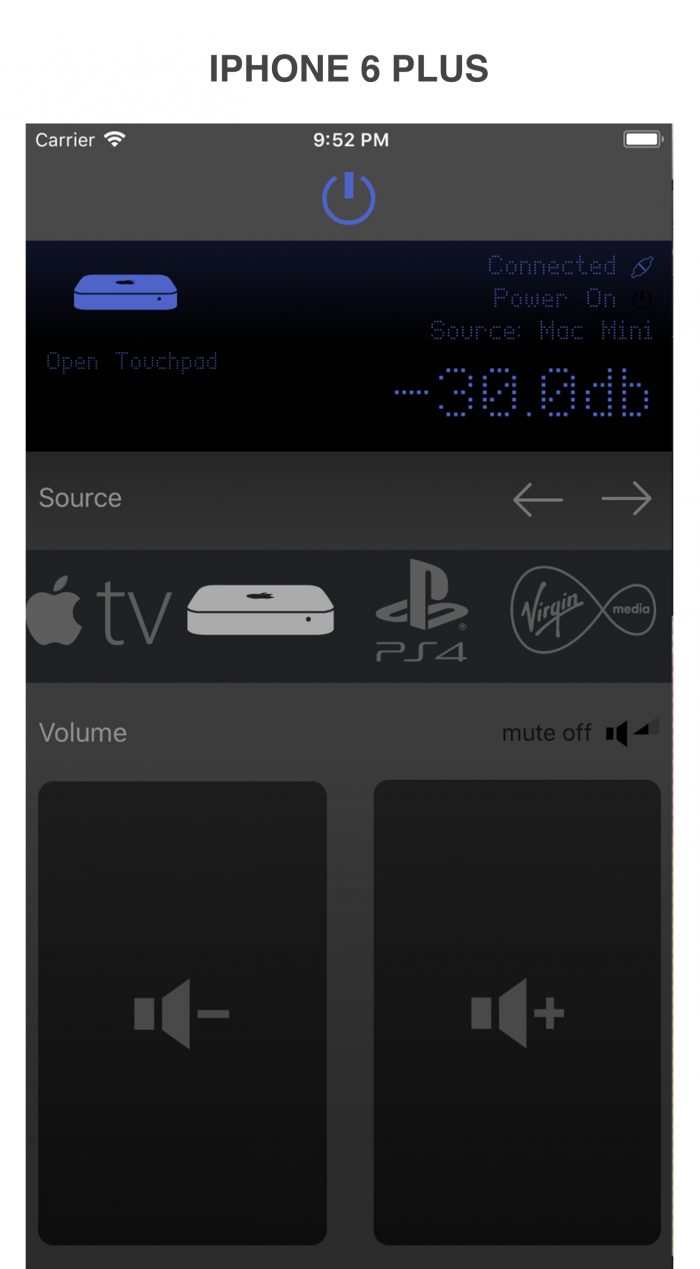Switch source to PS4
The height and width of the screenshot is (1269, 700).
421,610
